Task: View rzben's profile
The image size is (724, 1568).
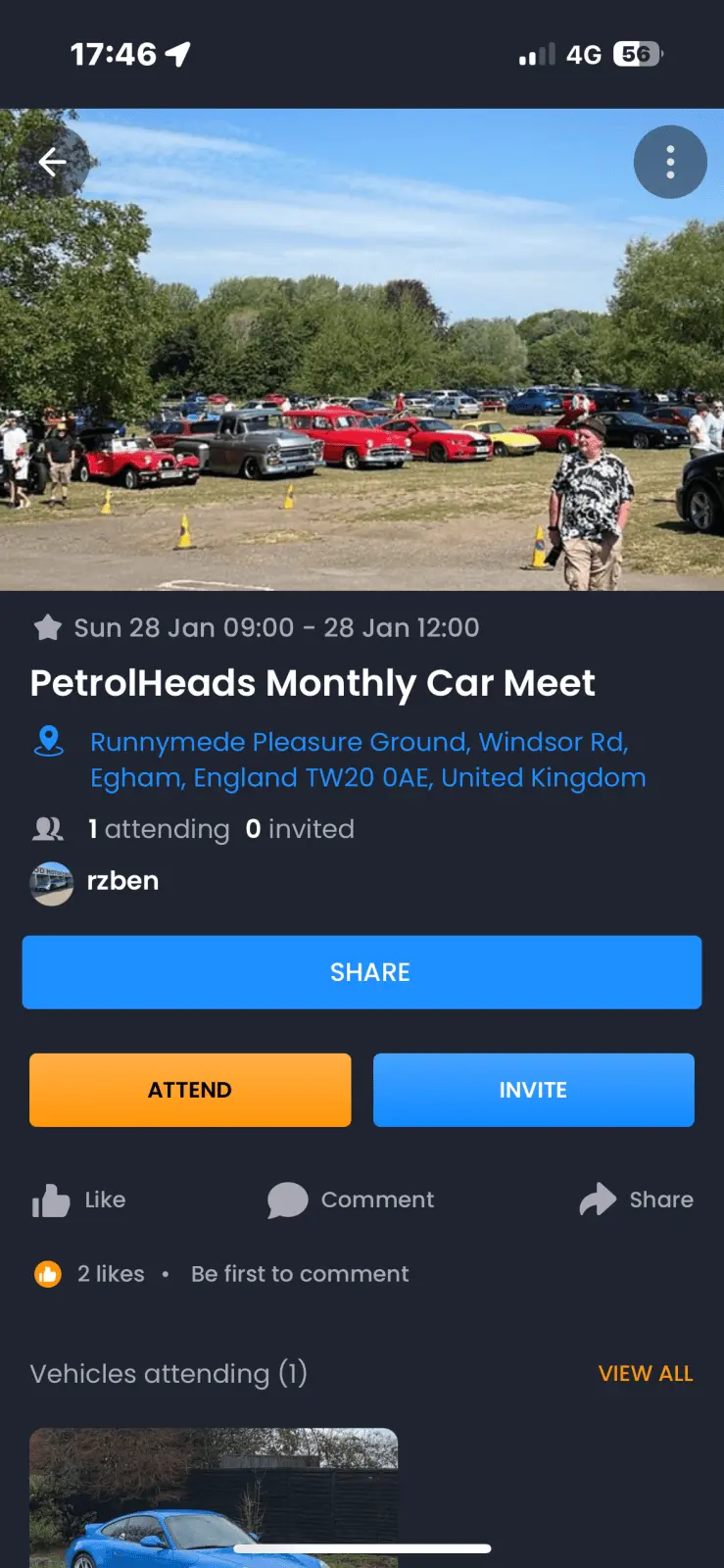Action: [x=121, y=881]
